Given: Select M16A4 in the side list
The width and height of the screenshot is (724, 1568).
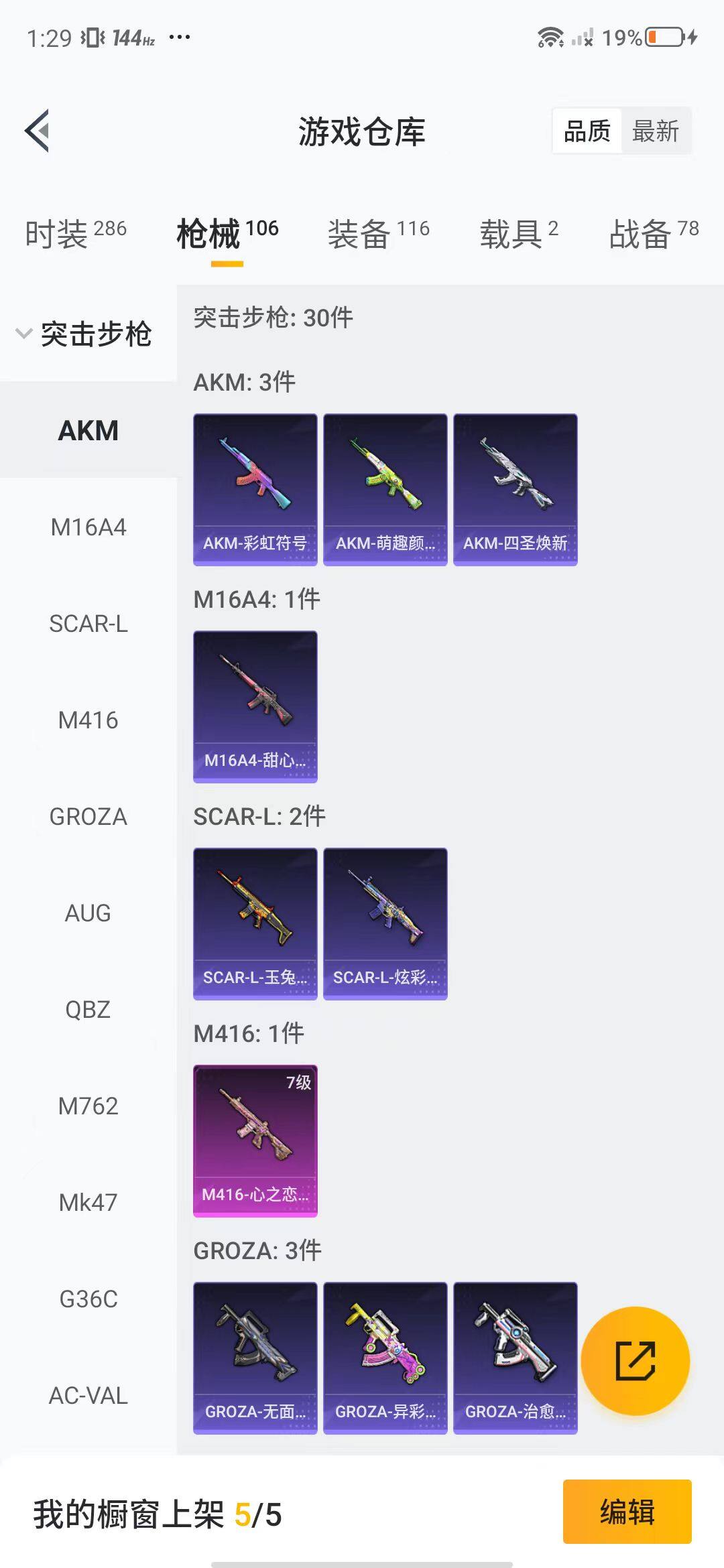Looking at the screenshot, I should pyautogui.click(x=88, y=527).
